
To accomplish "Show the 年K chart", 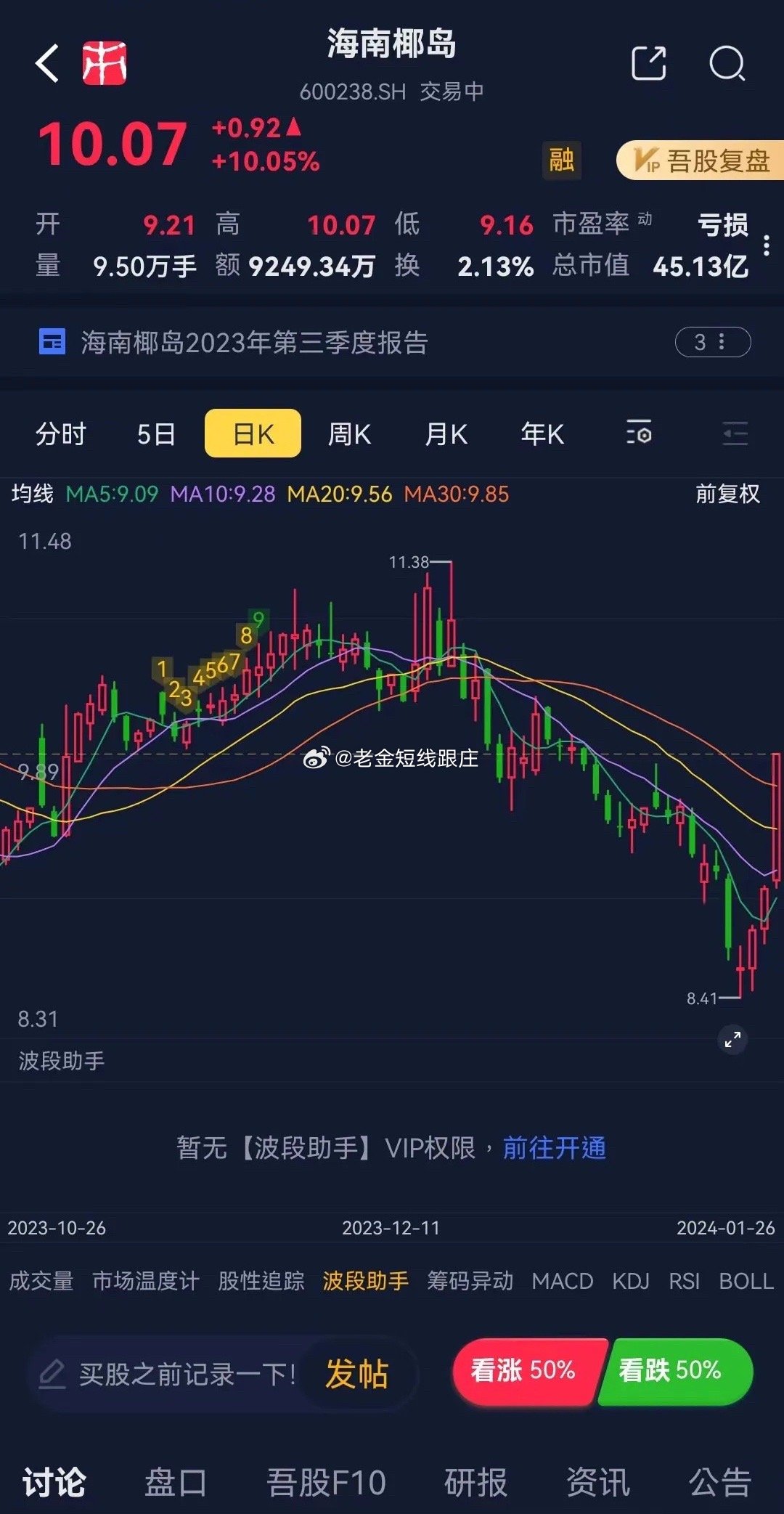I will click(542, 434).
